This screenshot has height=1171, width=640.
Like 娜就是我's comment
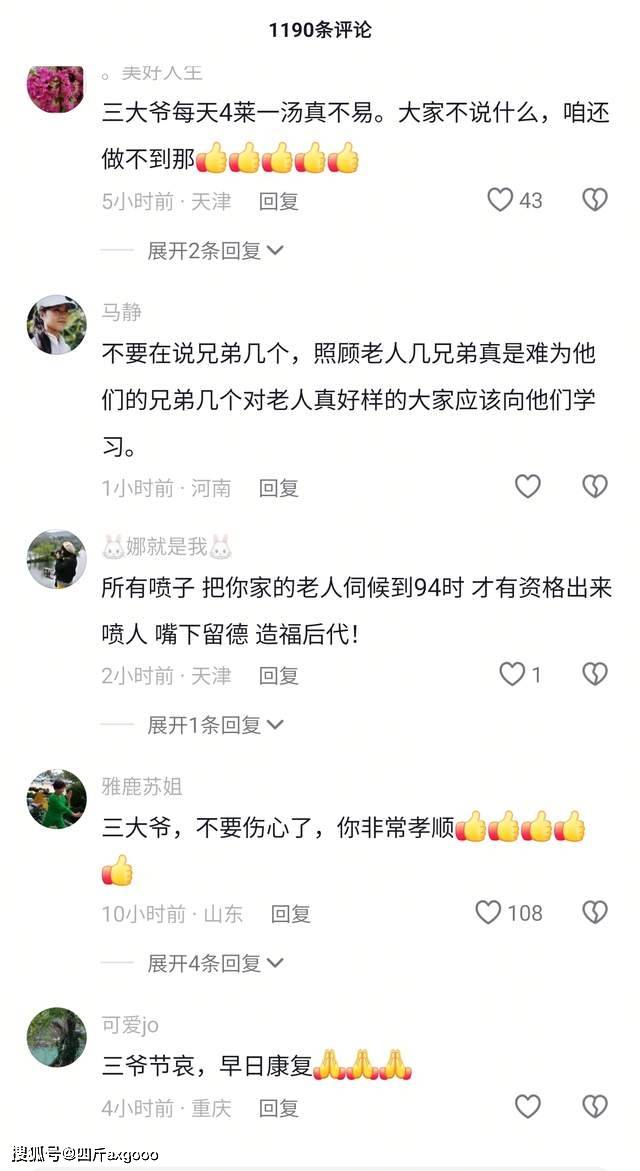pos(512,675)
